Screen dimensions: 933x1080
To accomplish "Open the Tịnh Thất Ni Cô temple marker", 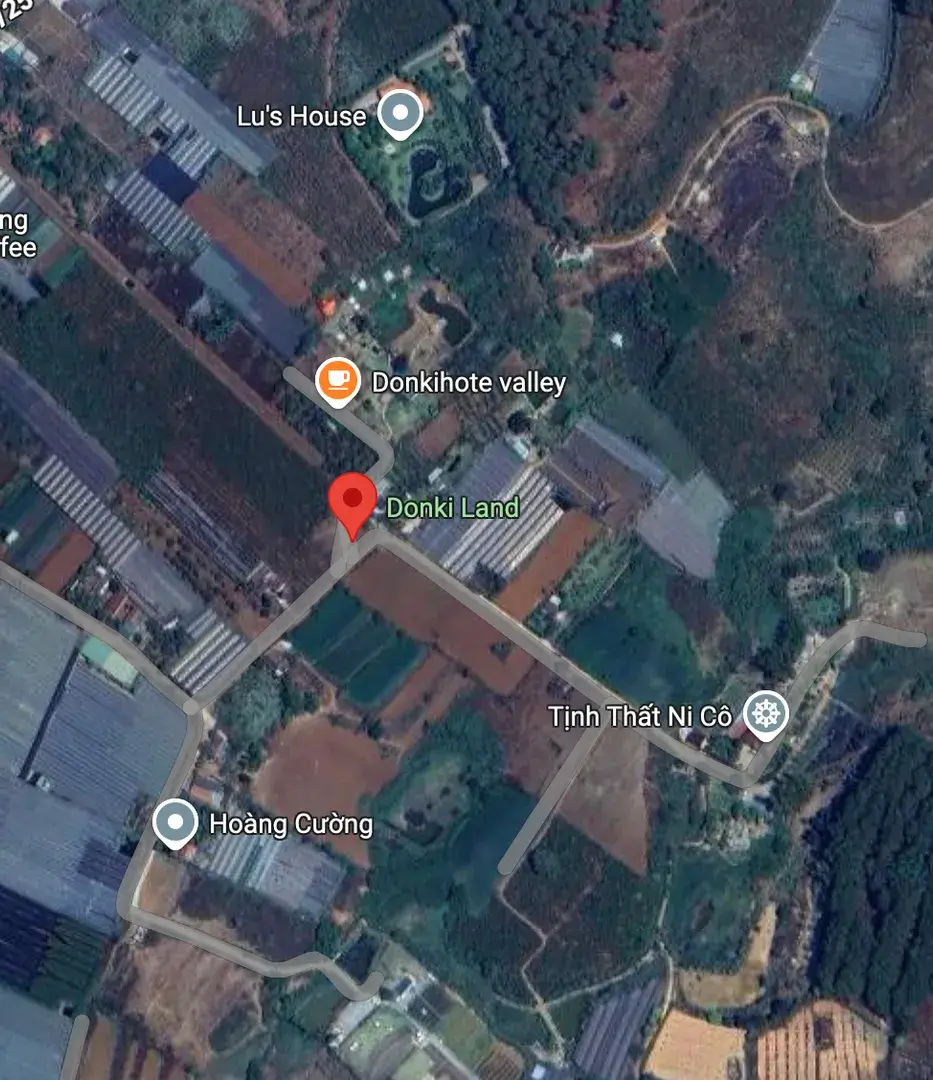I will click(x=768, y=715).
